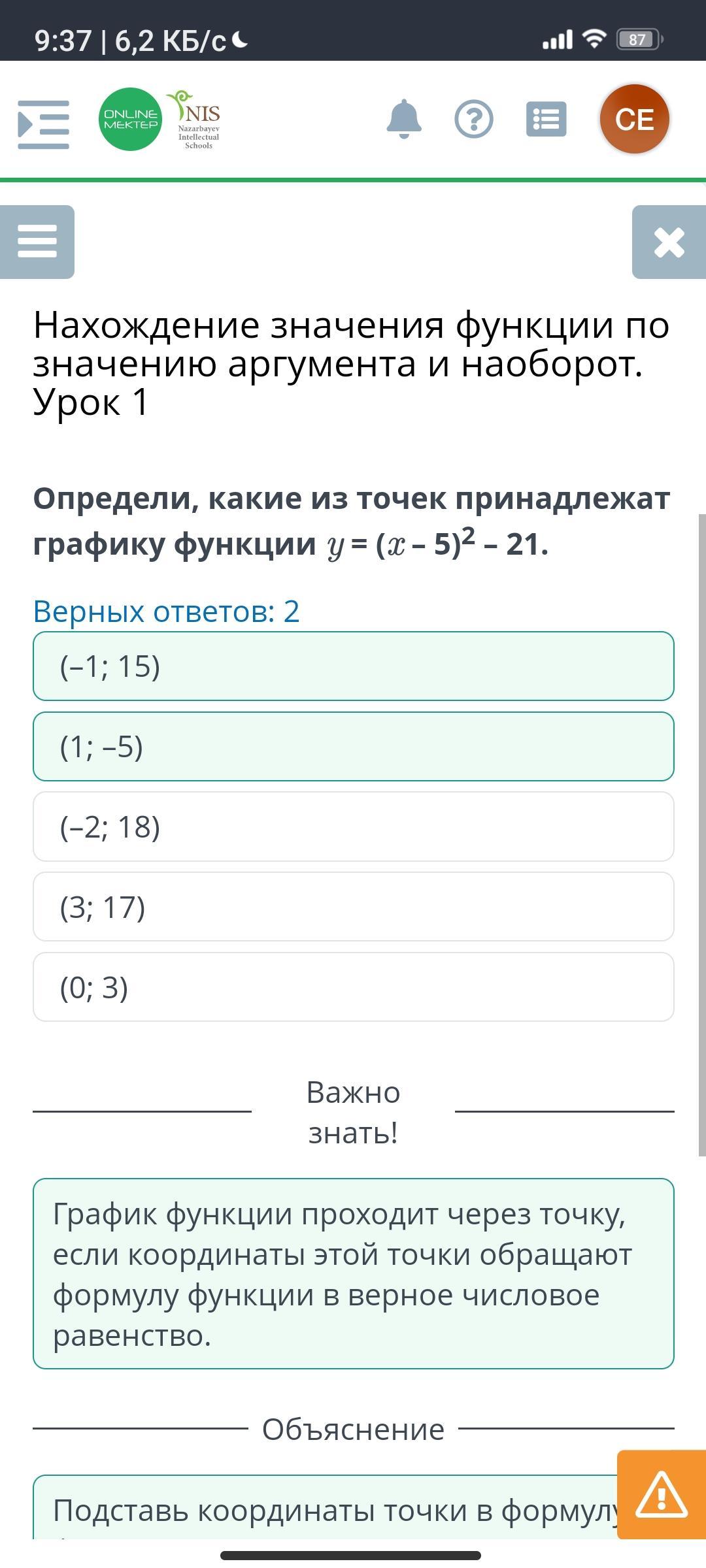The height and width of the screenshot is (1568, 706).
Task: Open the help question mark
Action: (474, 119)
